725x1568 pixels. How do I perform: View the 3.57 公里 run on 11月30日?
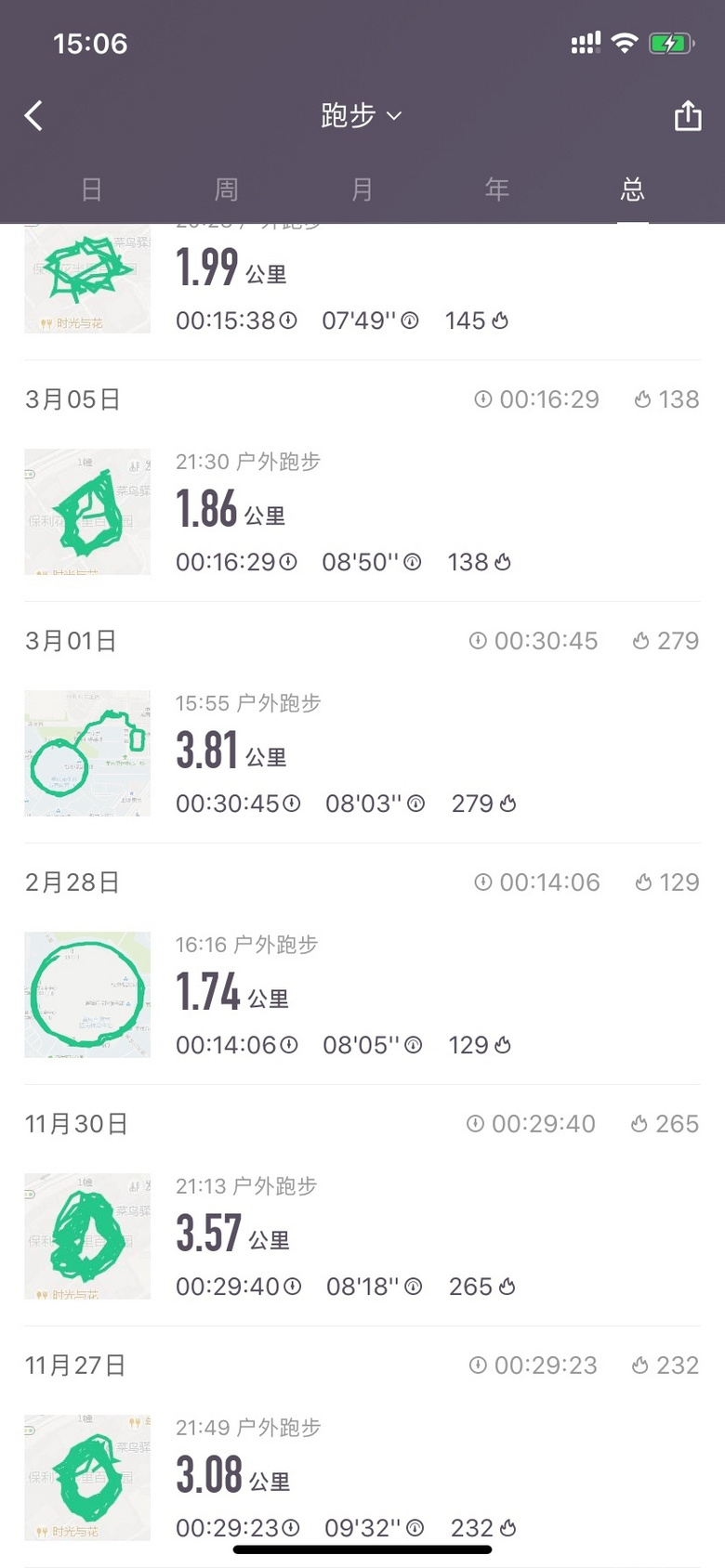(x=362, y=1236)
